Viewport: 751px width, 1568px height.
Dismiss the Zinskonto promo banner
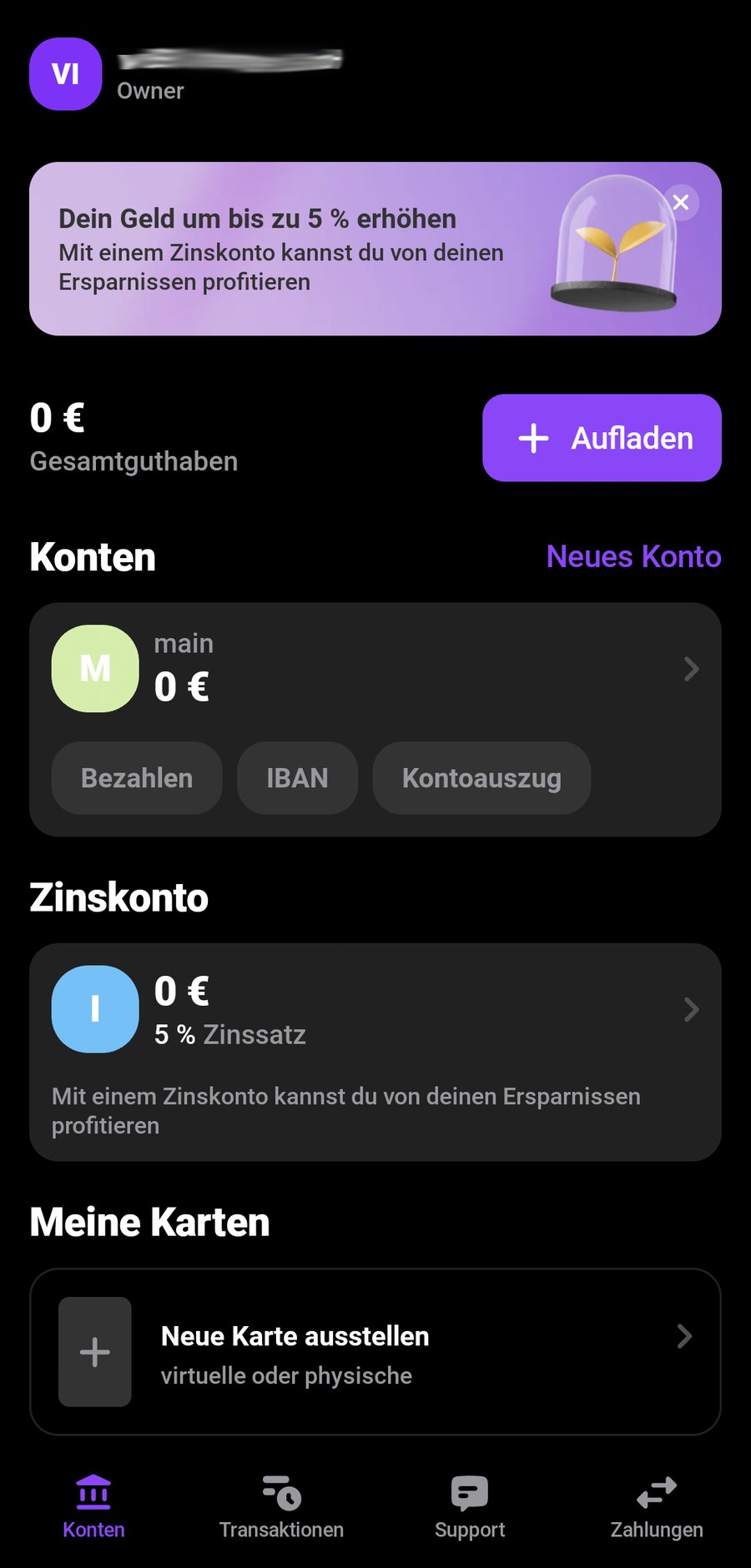pos(680,202)
